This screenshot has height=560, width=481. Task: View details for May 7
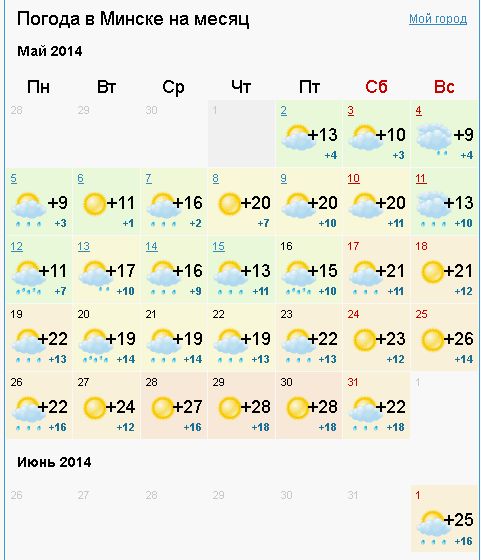point(149,179)
